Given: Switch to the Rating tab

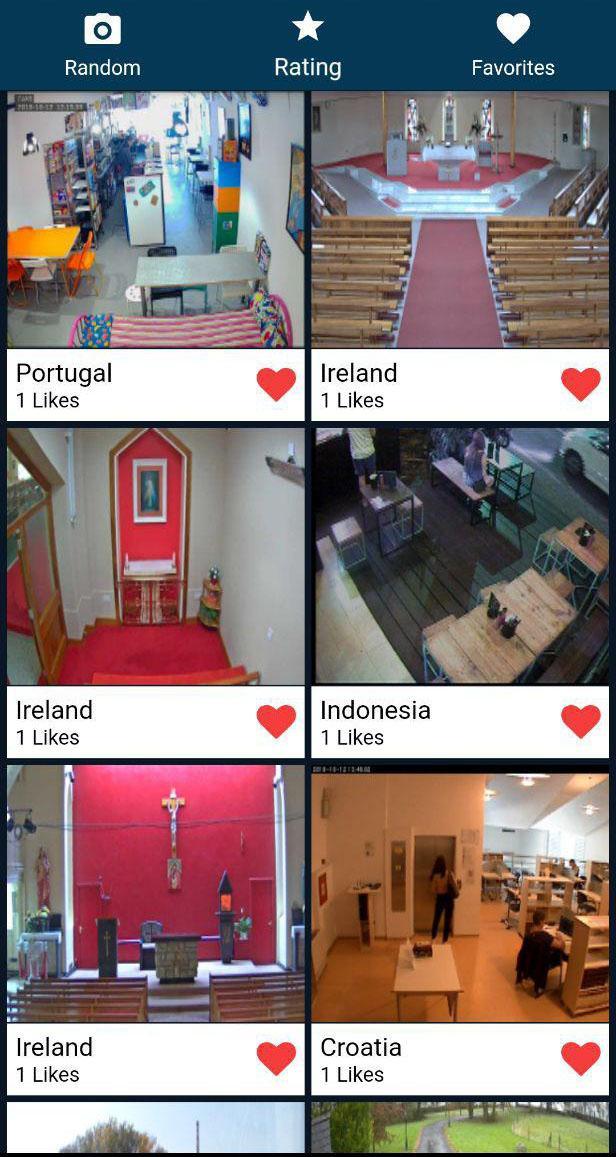Looking at the screenshot, I should 307,46.
